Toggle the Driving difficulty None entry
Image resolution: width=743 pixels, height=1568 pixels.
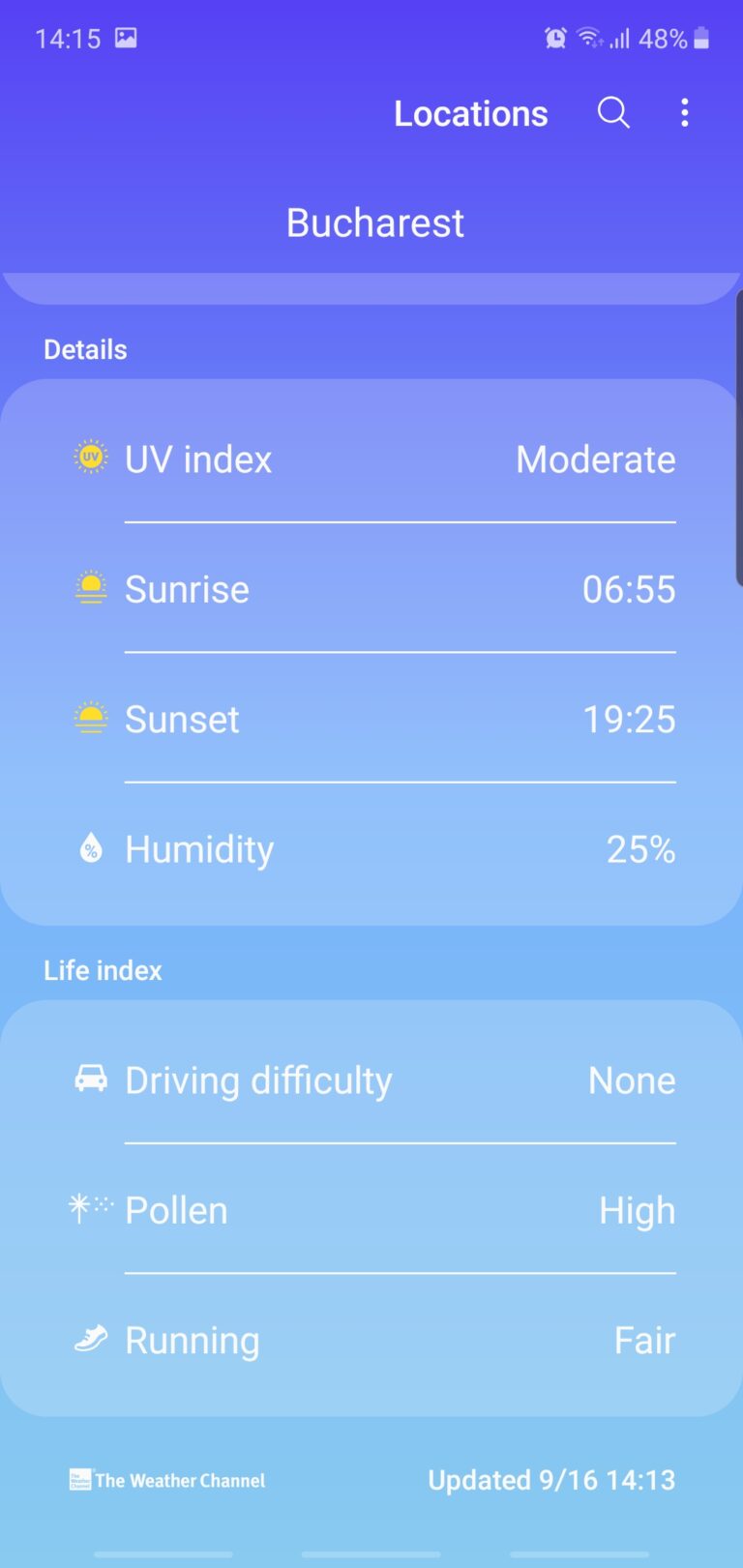(387, 1080)
